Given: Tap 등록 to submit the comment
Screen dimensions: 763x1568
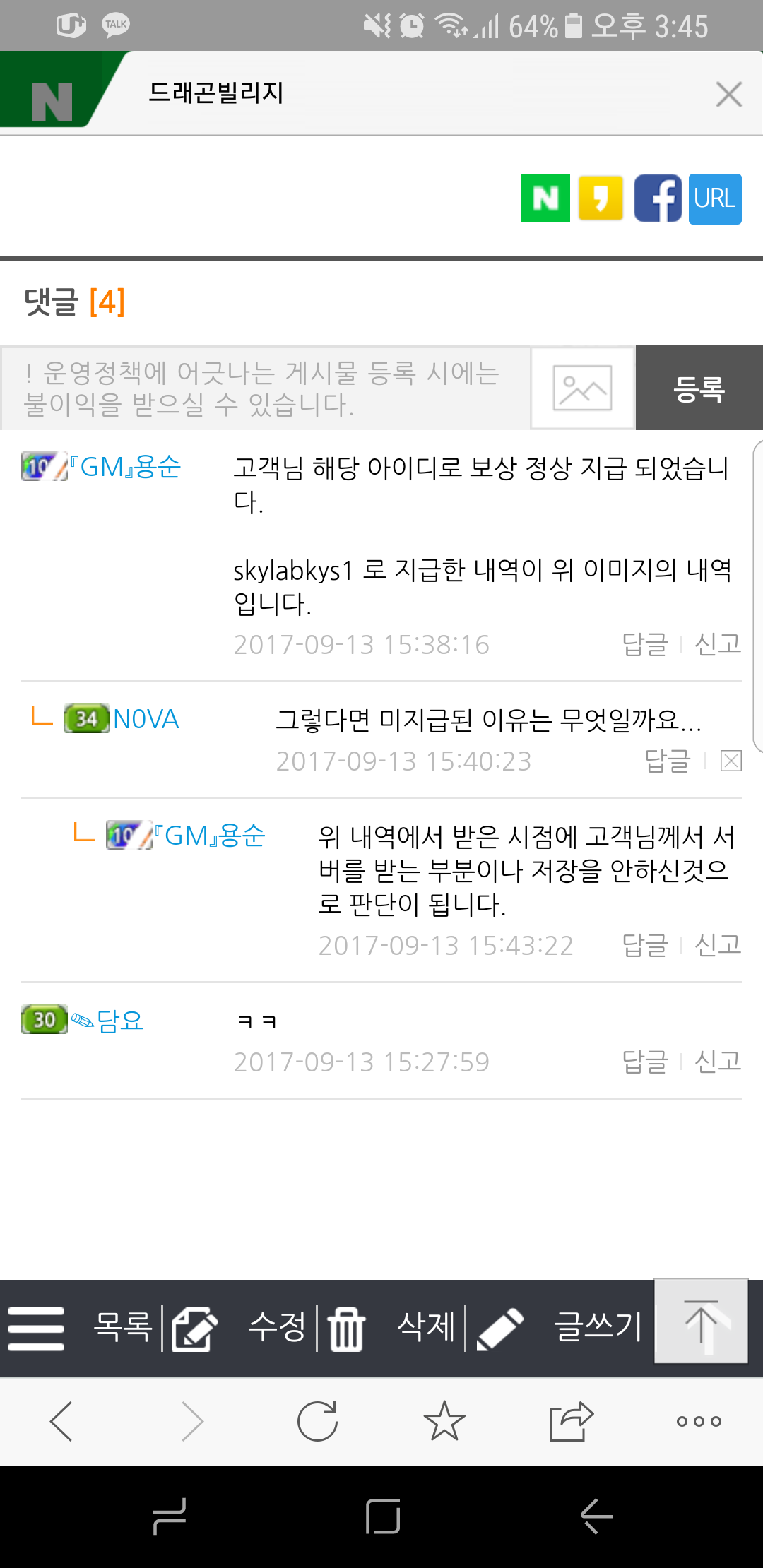Looking at the screenshot, I should (x=699, y=388).
